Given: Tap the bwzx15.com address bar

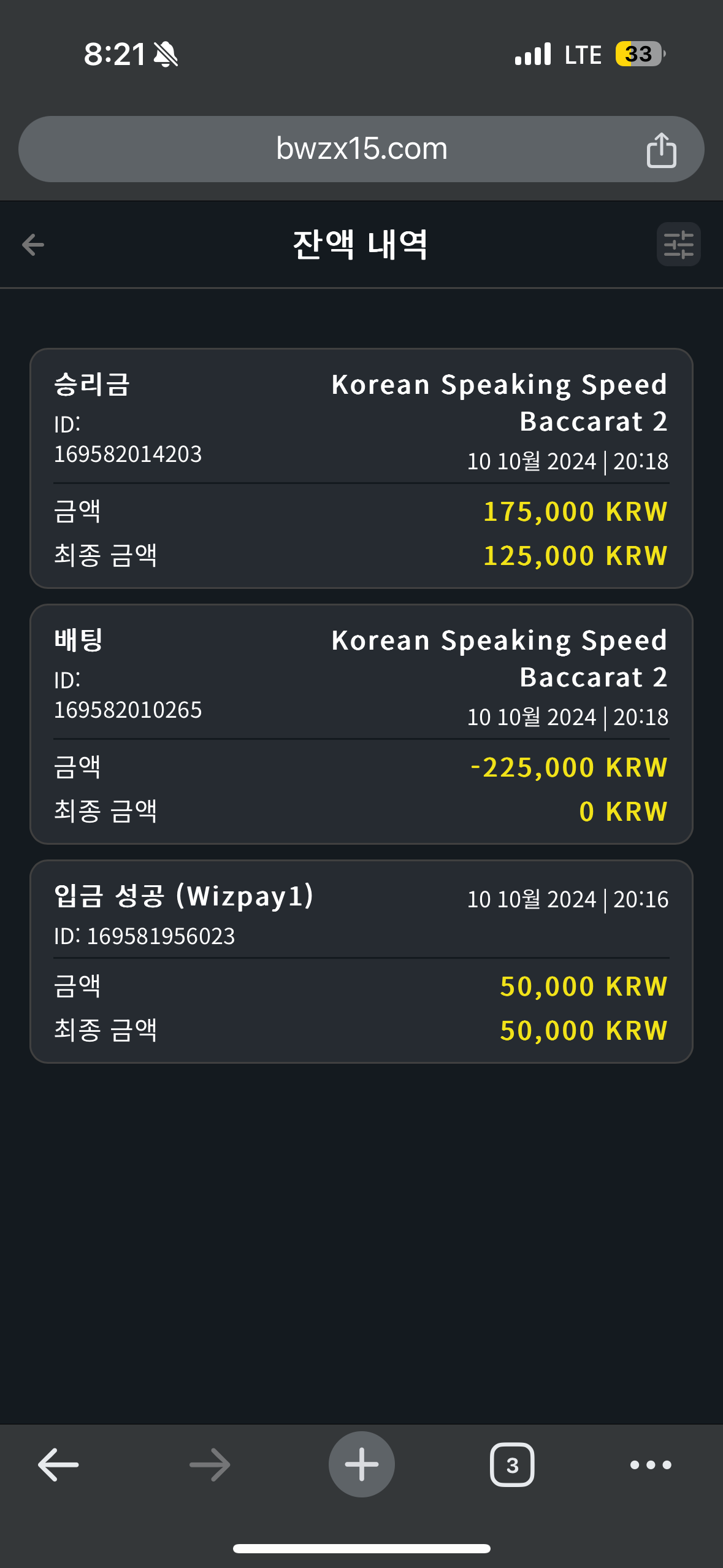Looking at the screenshot, I should (x=361, y=149).
